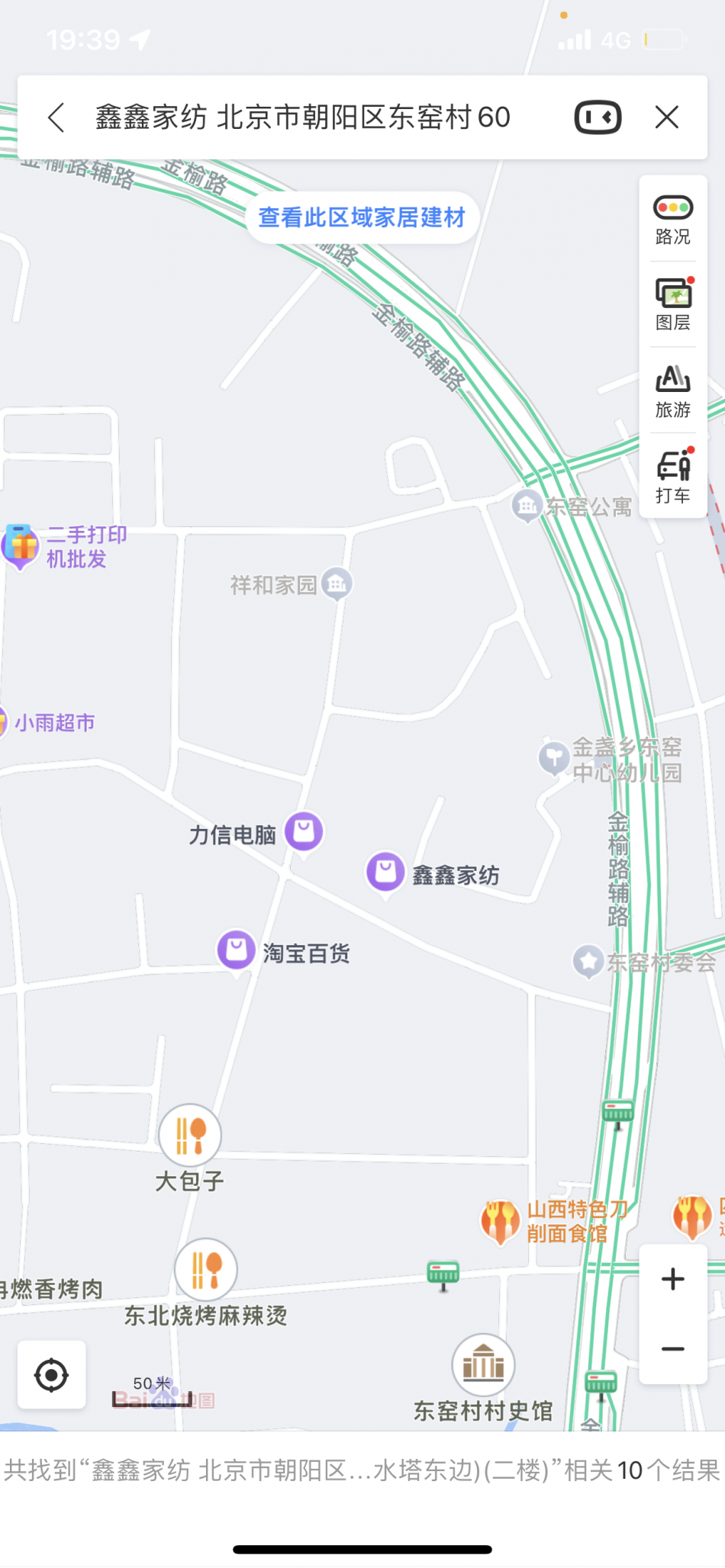Expand the search results summary panel

pyautogui.click(x=362, y=1470)
